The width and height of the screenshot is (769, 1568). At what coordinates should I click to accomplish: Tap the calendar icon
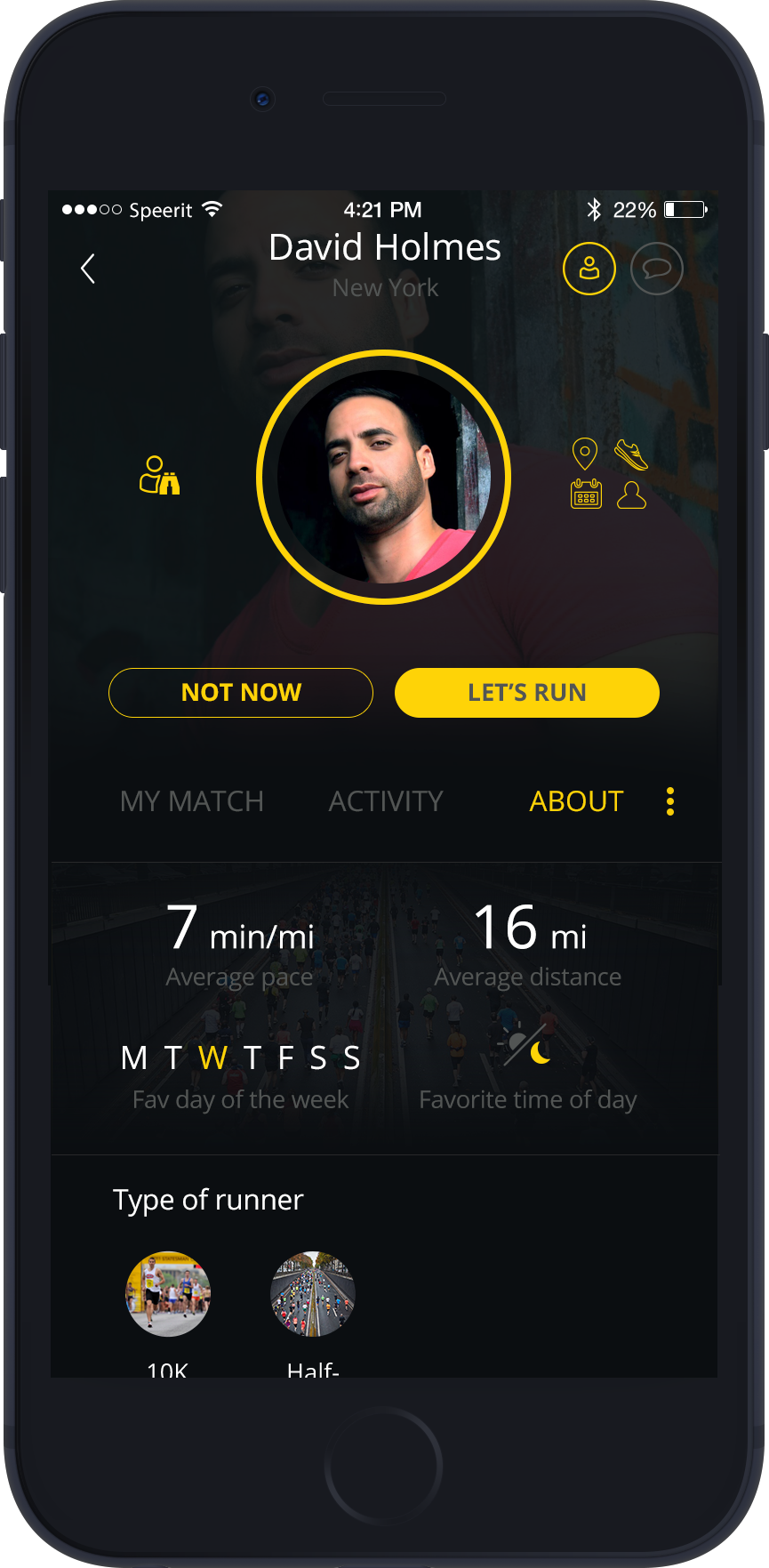point(586,494)
